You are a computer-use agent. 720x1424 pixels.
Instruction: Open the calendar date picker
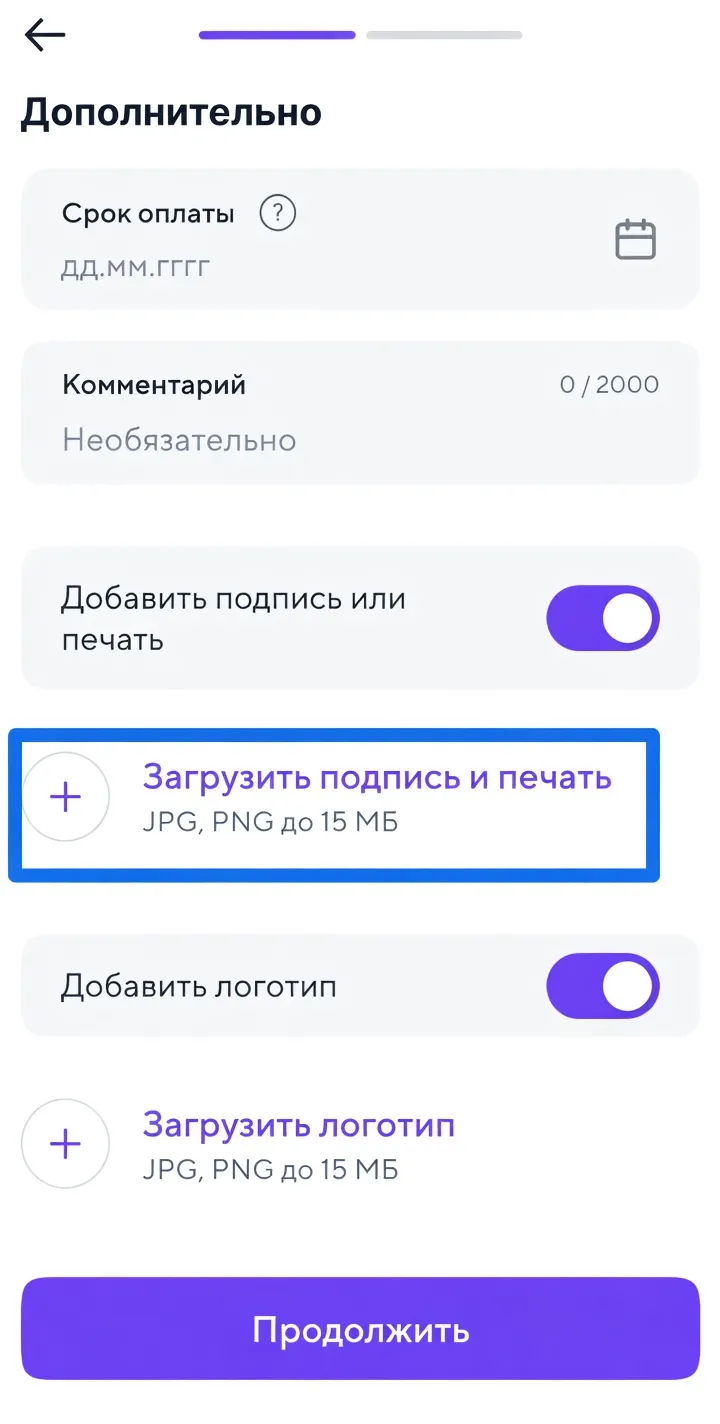click(x=634, y=240)
